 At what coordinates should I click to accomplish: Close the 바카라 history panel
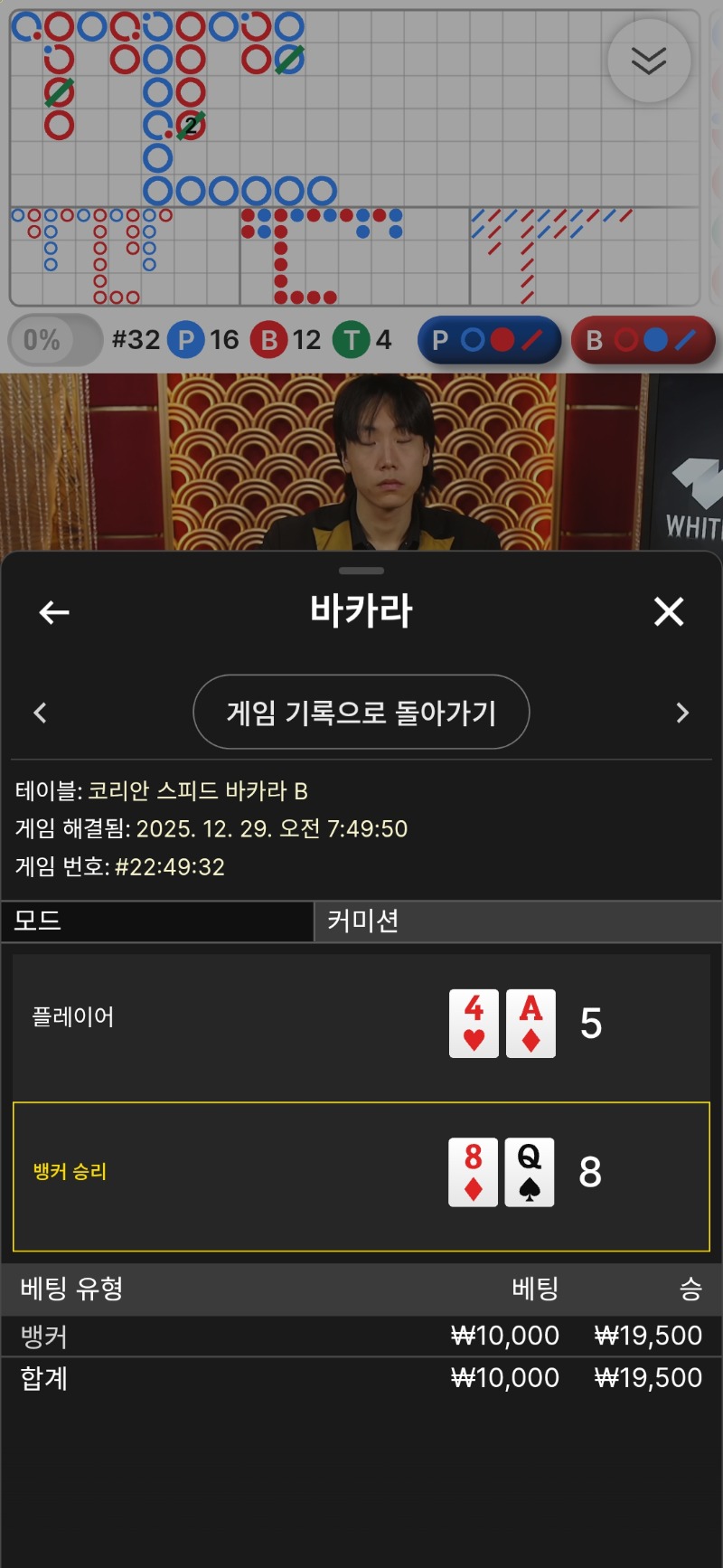tap(669, 612)
